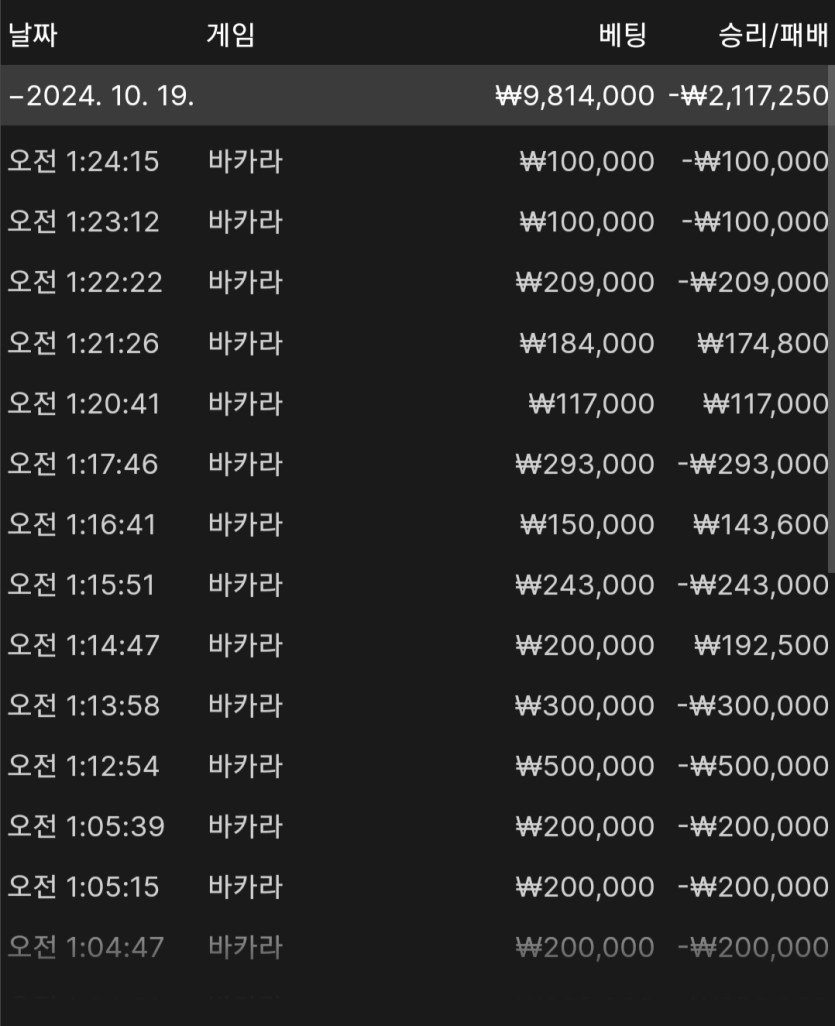The image size is (835, 1026).
Task: Show details for the 오전 1:14:47 bet
Action: (417, 645)
